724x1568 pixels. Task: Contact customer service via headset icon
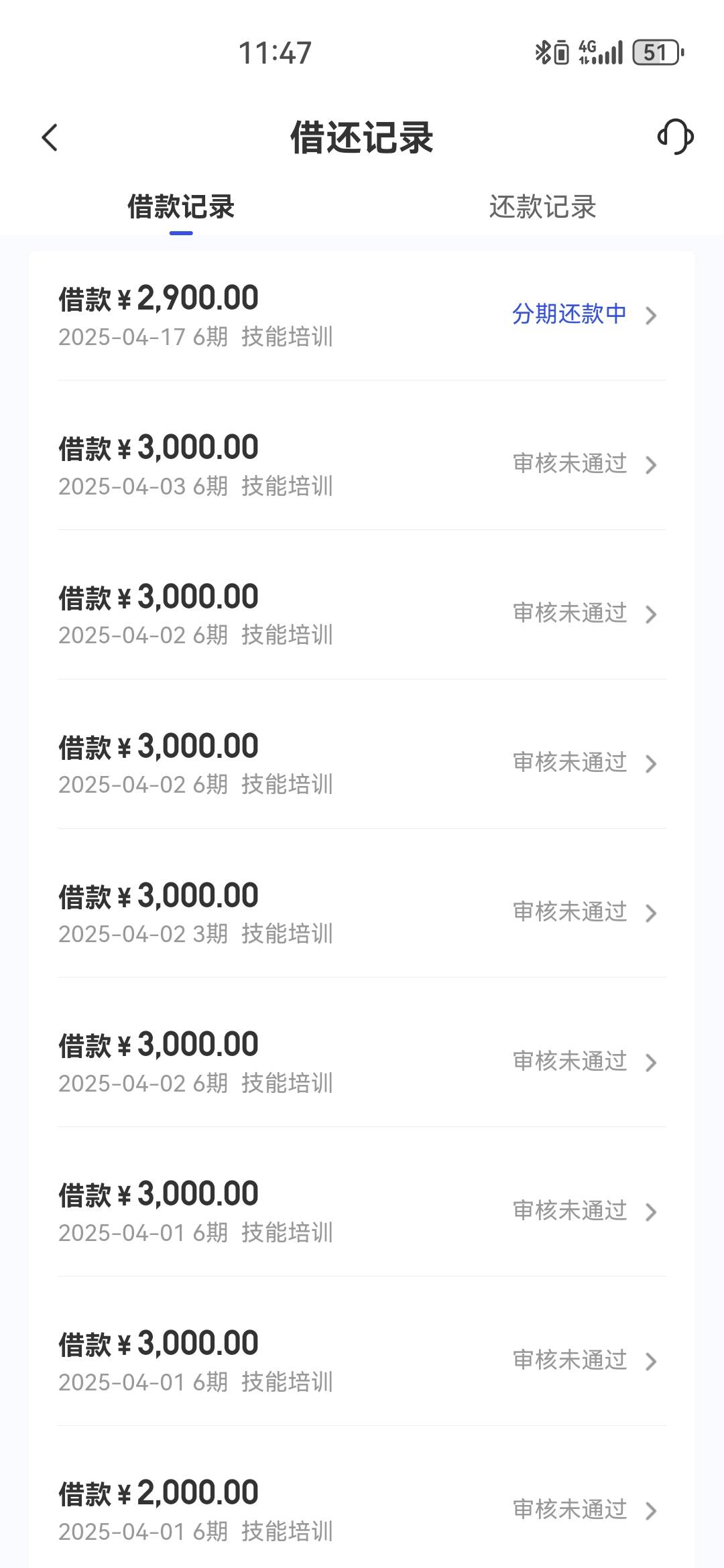[675, 137]
